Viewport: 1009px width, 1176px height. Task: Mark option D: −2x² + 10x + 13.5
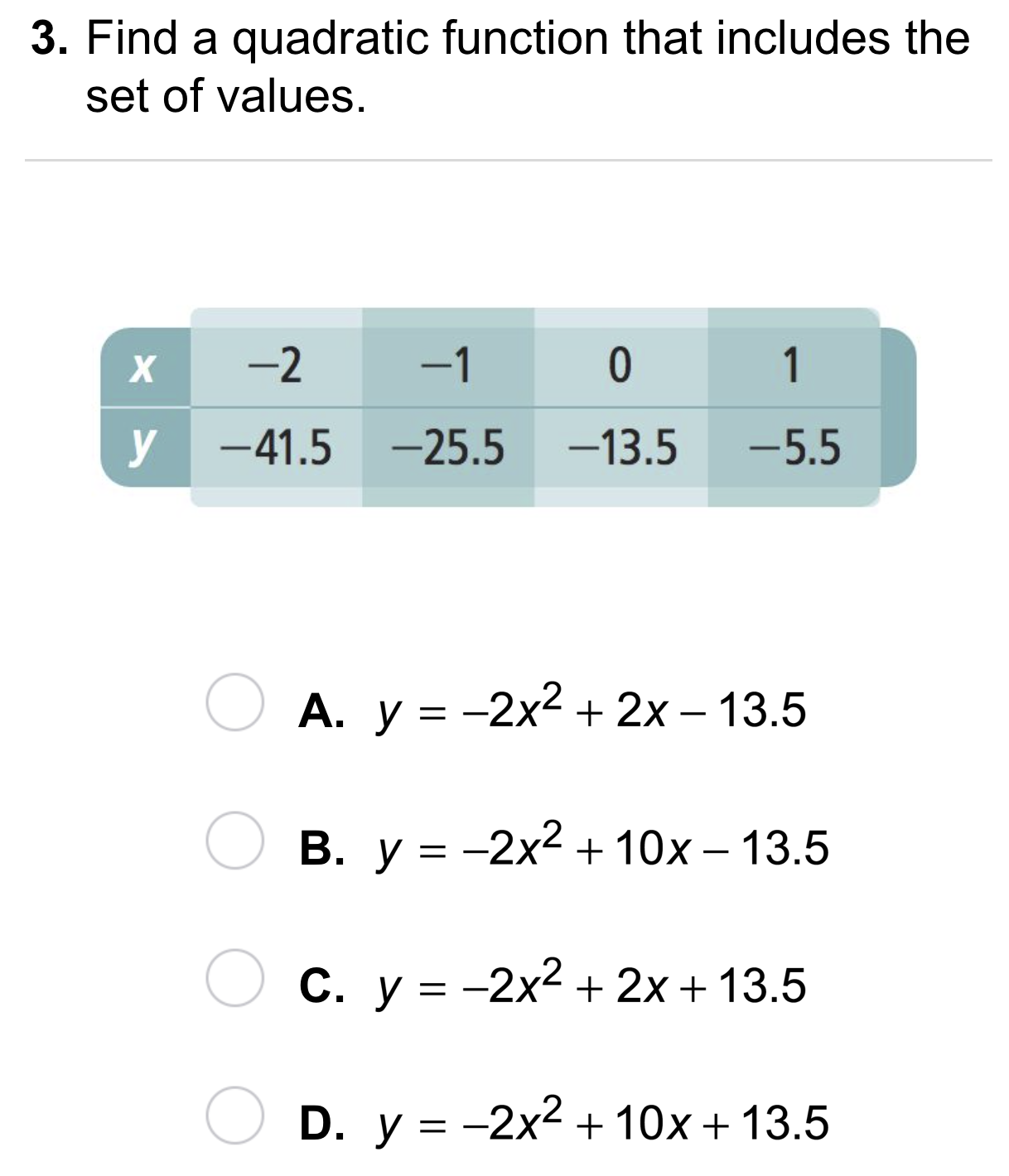tap(235, 1116)
